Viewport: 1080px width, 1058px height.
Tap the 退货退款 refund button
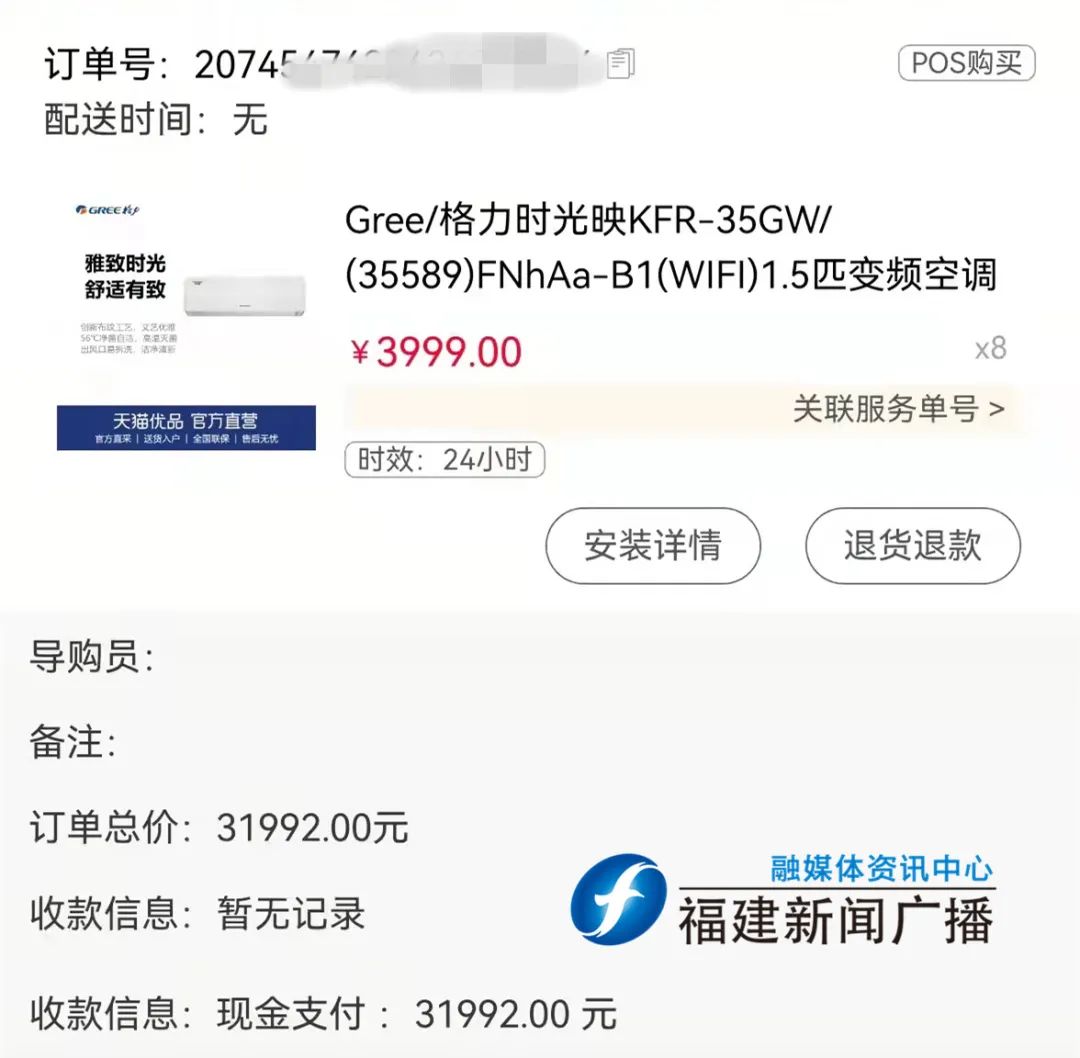pos(912,546)
